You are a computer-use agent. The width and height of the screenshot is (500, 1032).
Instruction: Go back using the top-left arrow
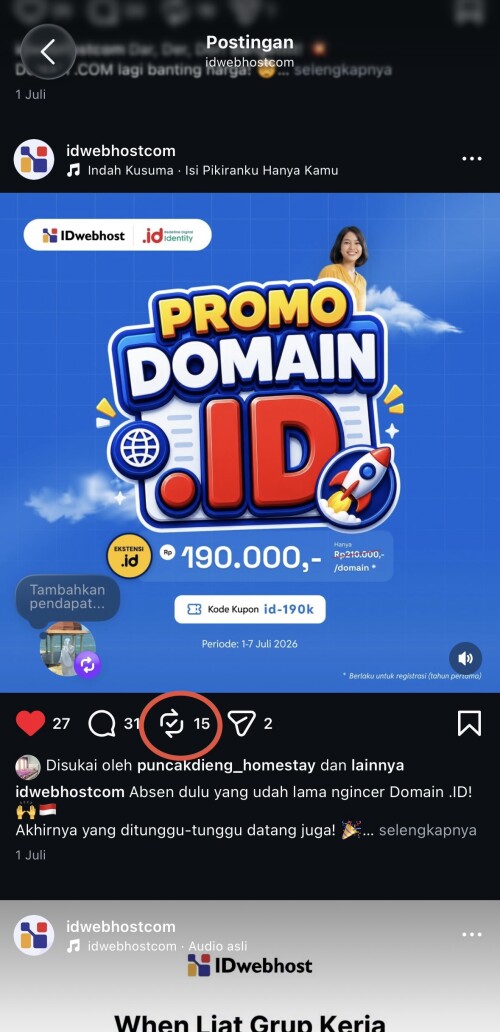(48, 51)
